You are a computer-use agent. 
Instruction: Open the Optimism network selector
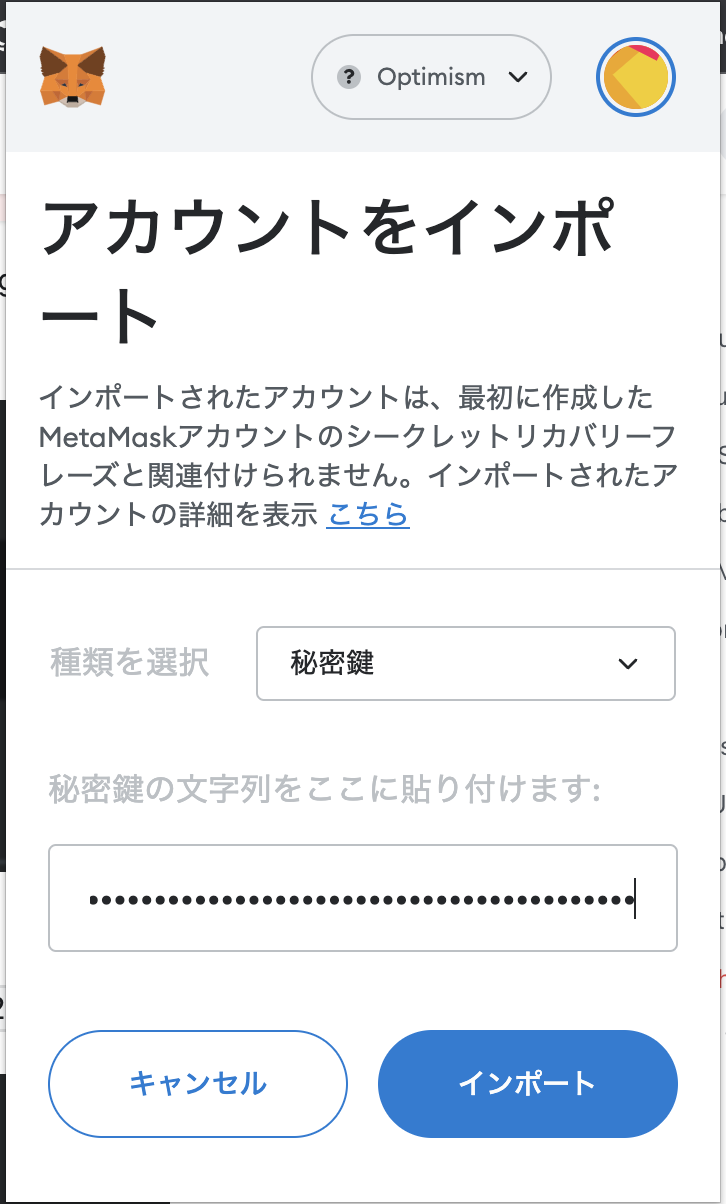(x=431, y=77)
